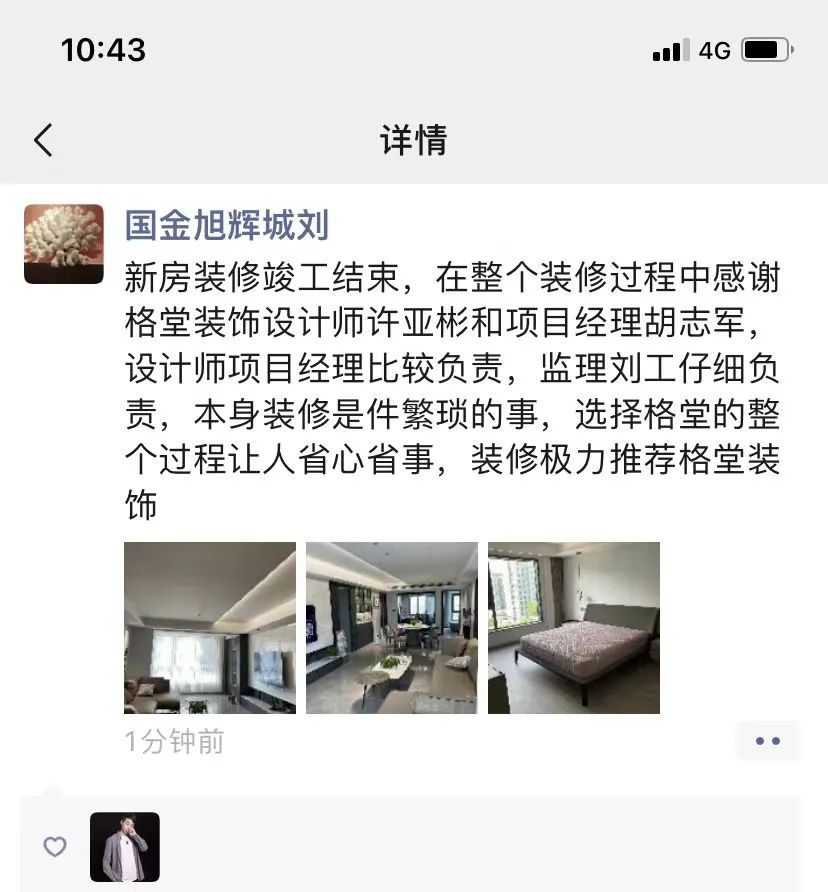Open avatar of the person who liked
Image resolution: width=828 pixels, height=892 pixels.
[125, 847]
